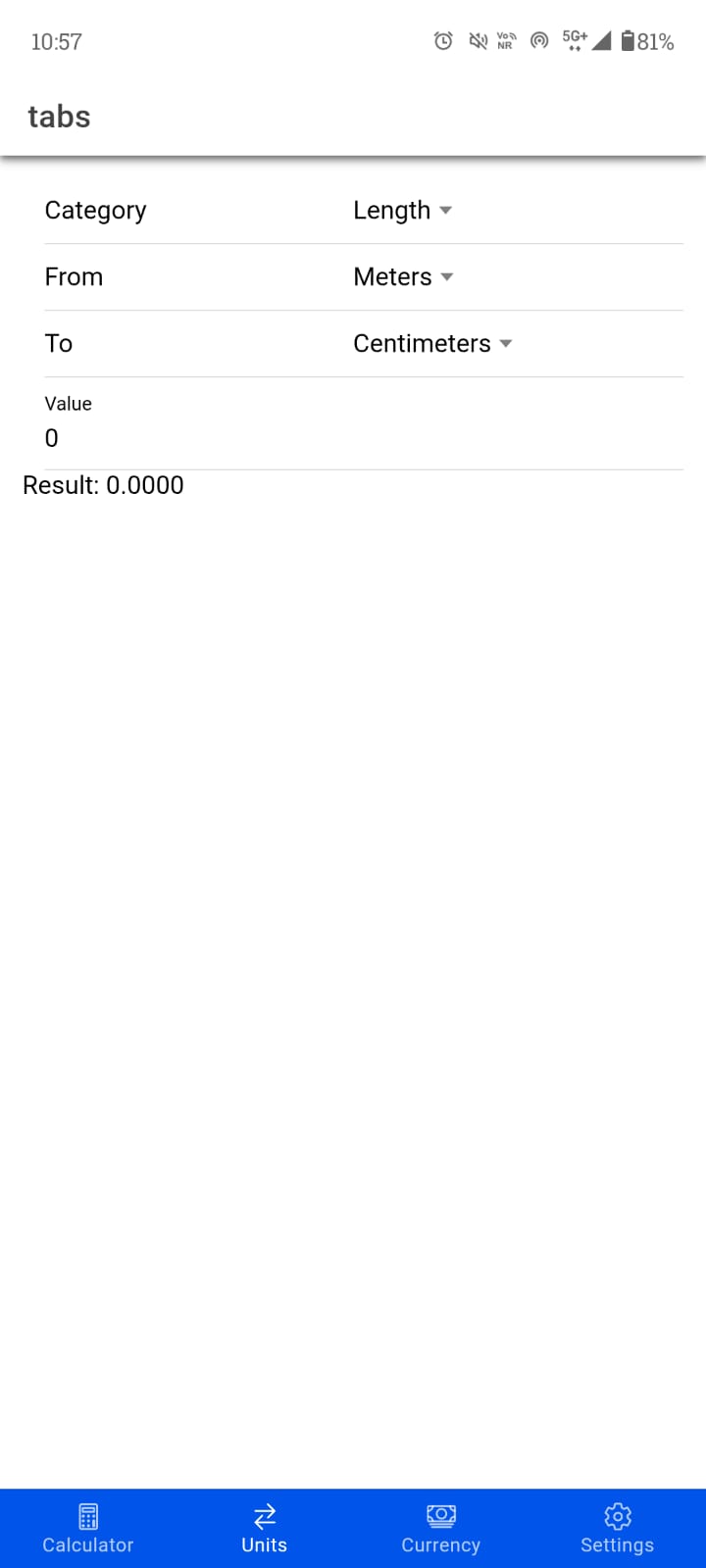Open the Category dropdown showing Length
The width and height of the screenshot is (706, 1568).
click(403, 210)
